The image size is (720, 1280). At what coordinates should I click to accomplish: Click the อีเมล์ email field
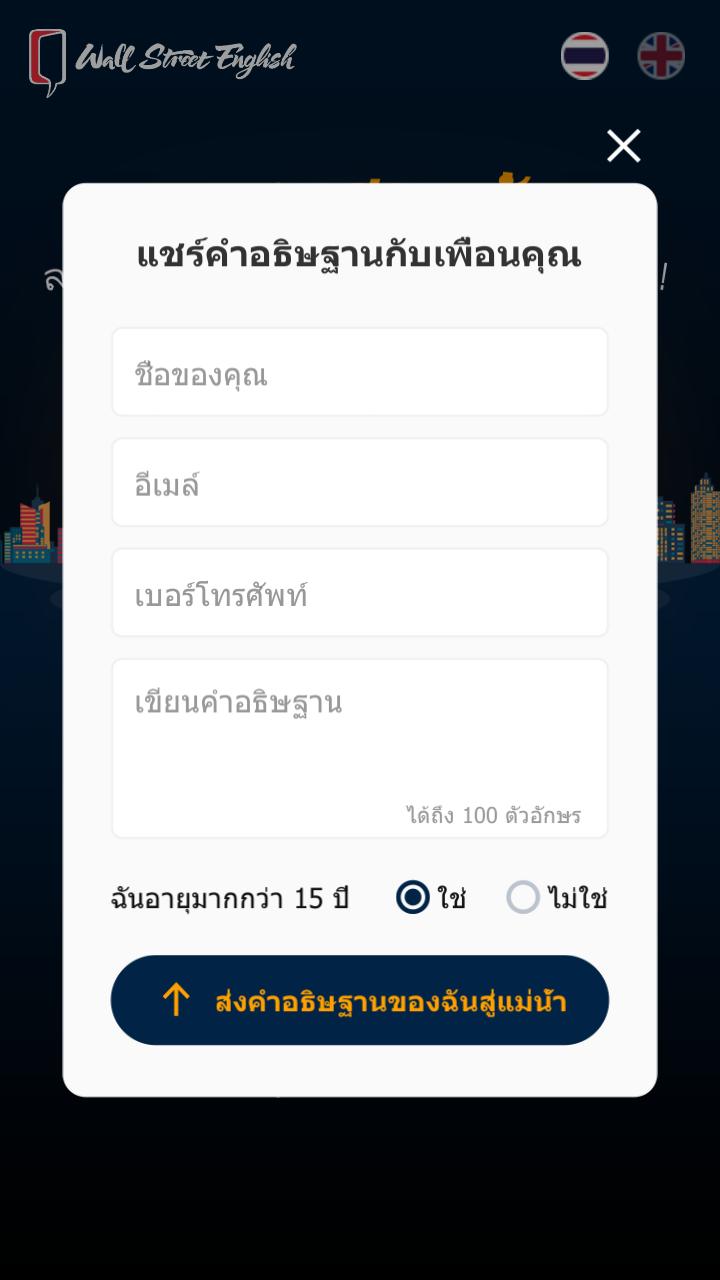pos(359,481)
